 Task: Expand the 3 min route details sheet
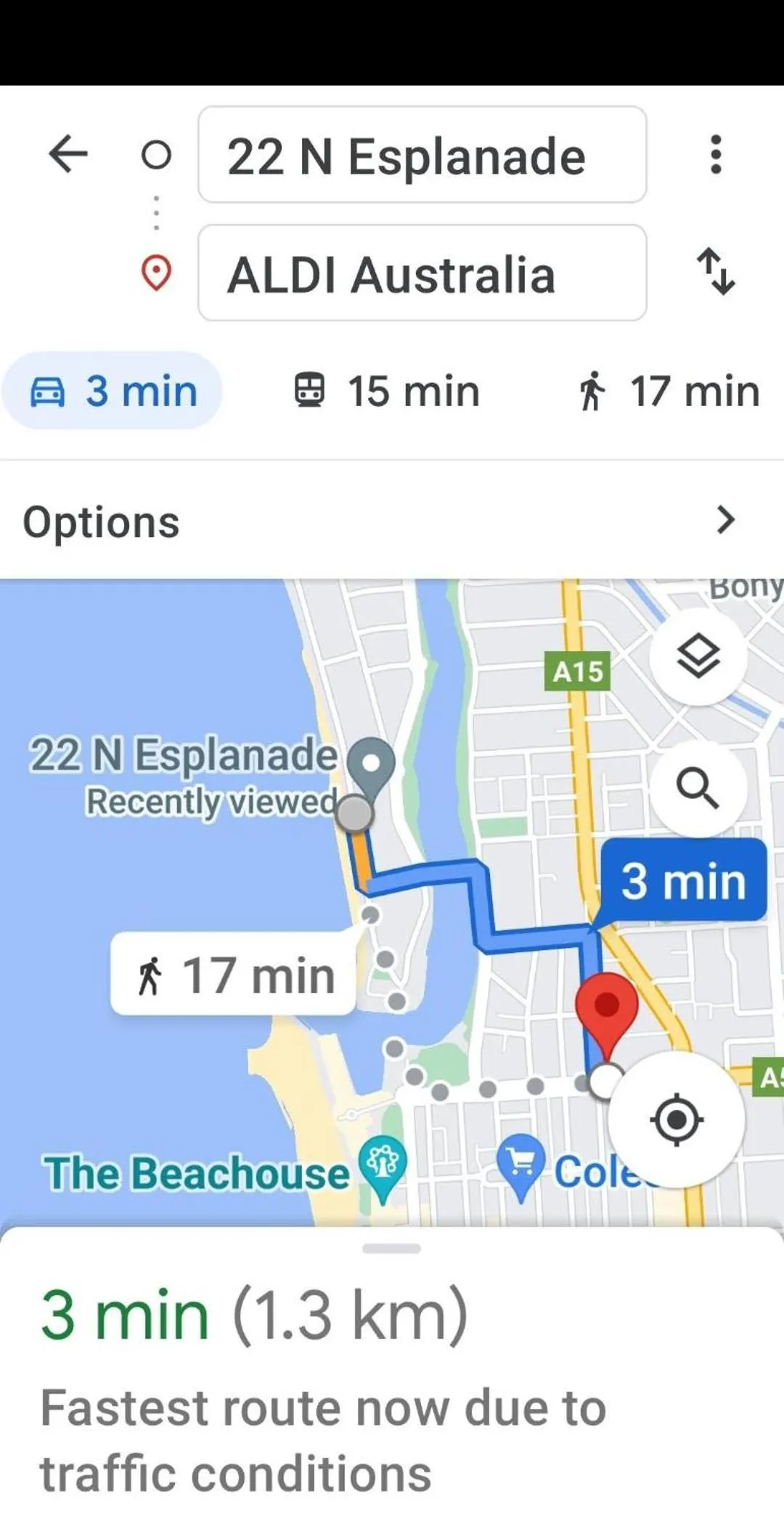click(x=392, y=1315)
